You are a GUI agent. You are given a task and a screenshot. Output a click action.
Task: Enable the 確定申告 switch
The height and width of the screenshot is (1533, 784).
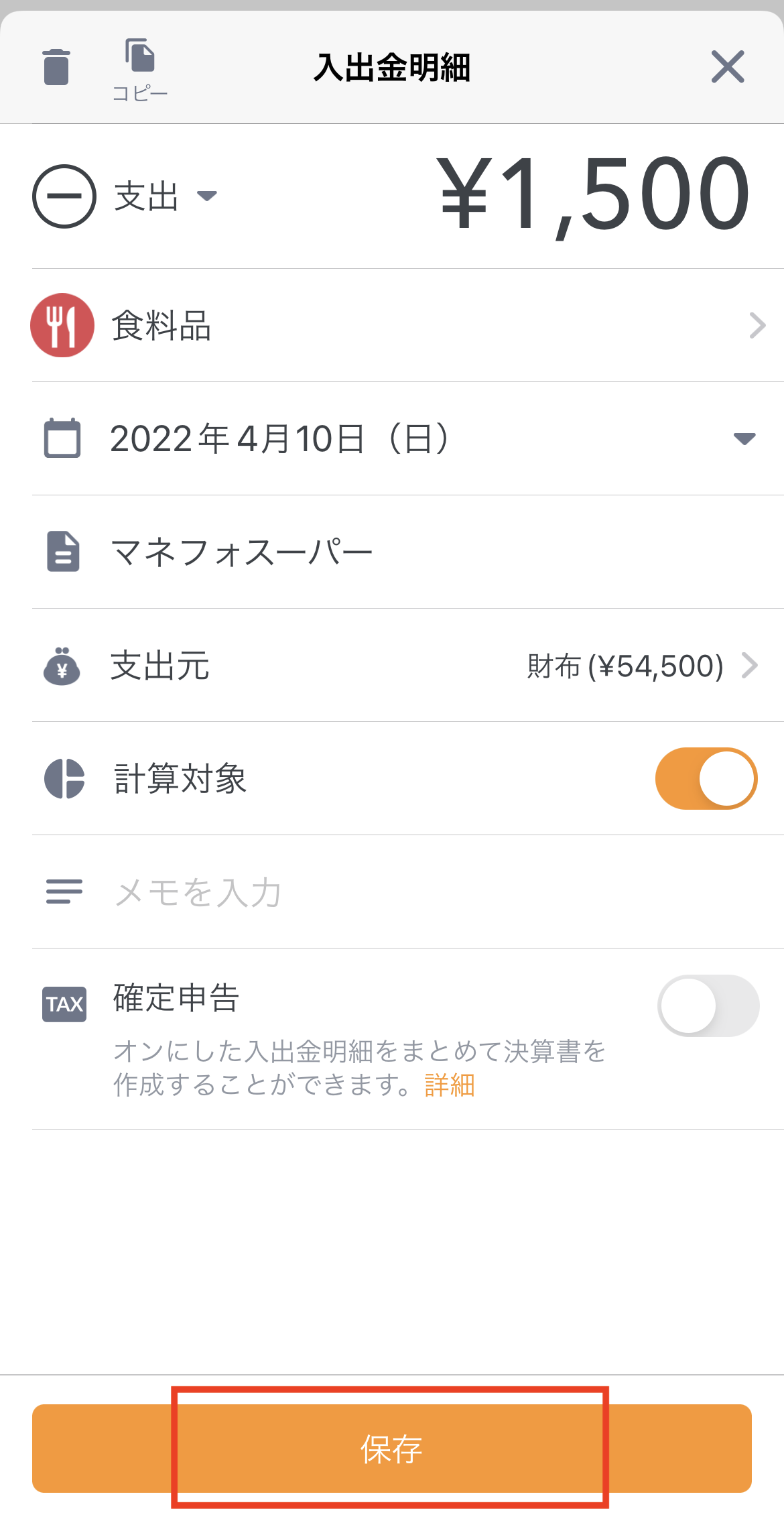[x=708, y=1005]
